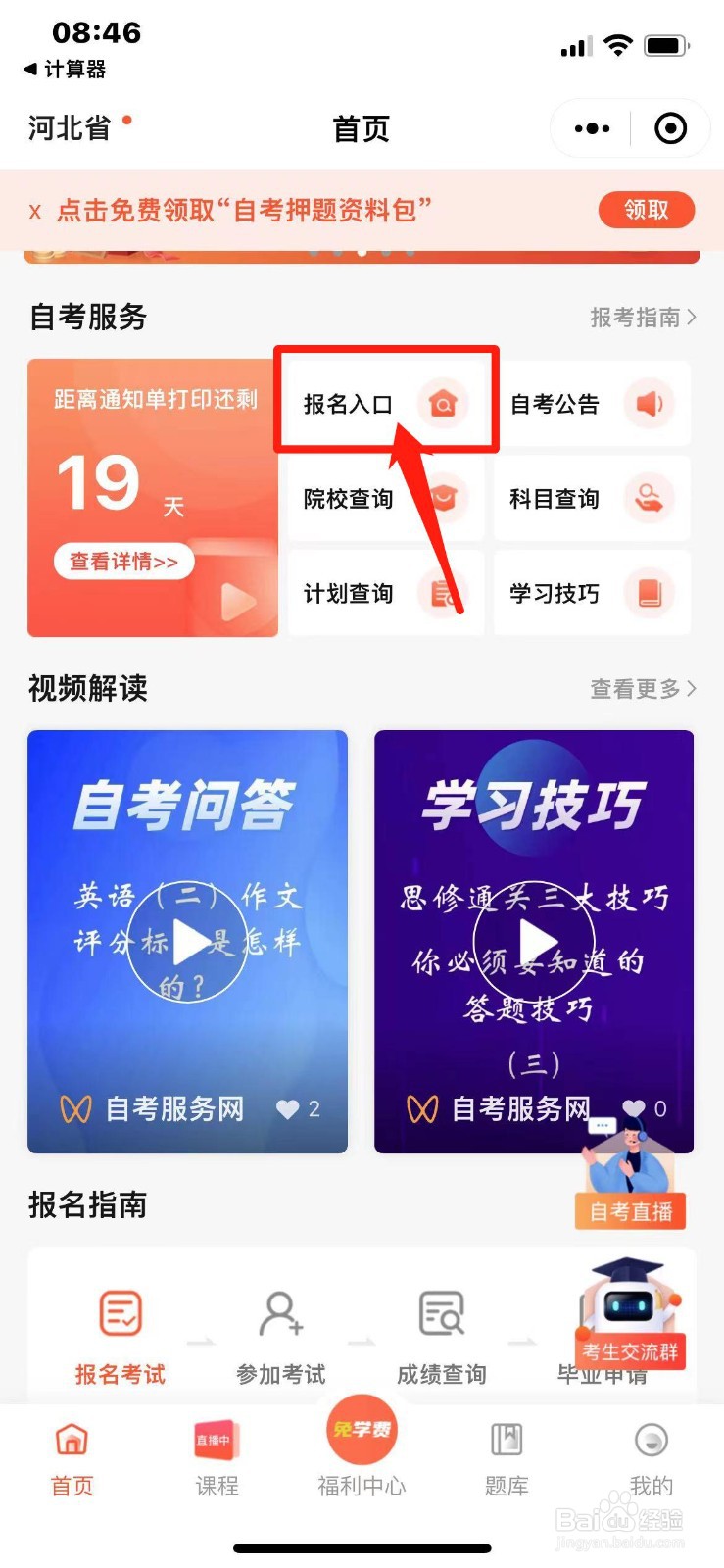724x1568 pixels.
Task: Open the 学习技巧 study skills book icon
Action: [650, 594]
